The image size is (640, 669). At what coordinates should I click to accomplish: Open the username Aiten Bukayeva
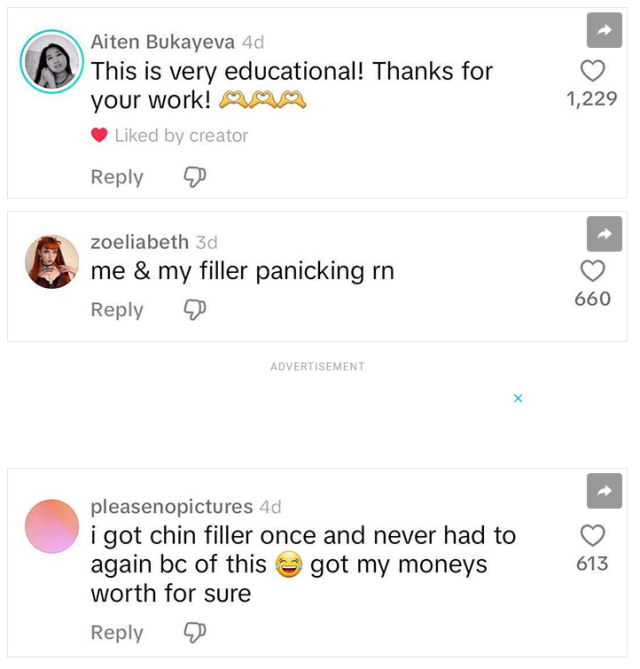163,42
